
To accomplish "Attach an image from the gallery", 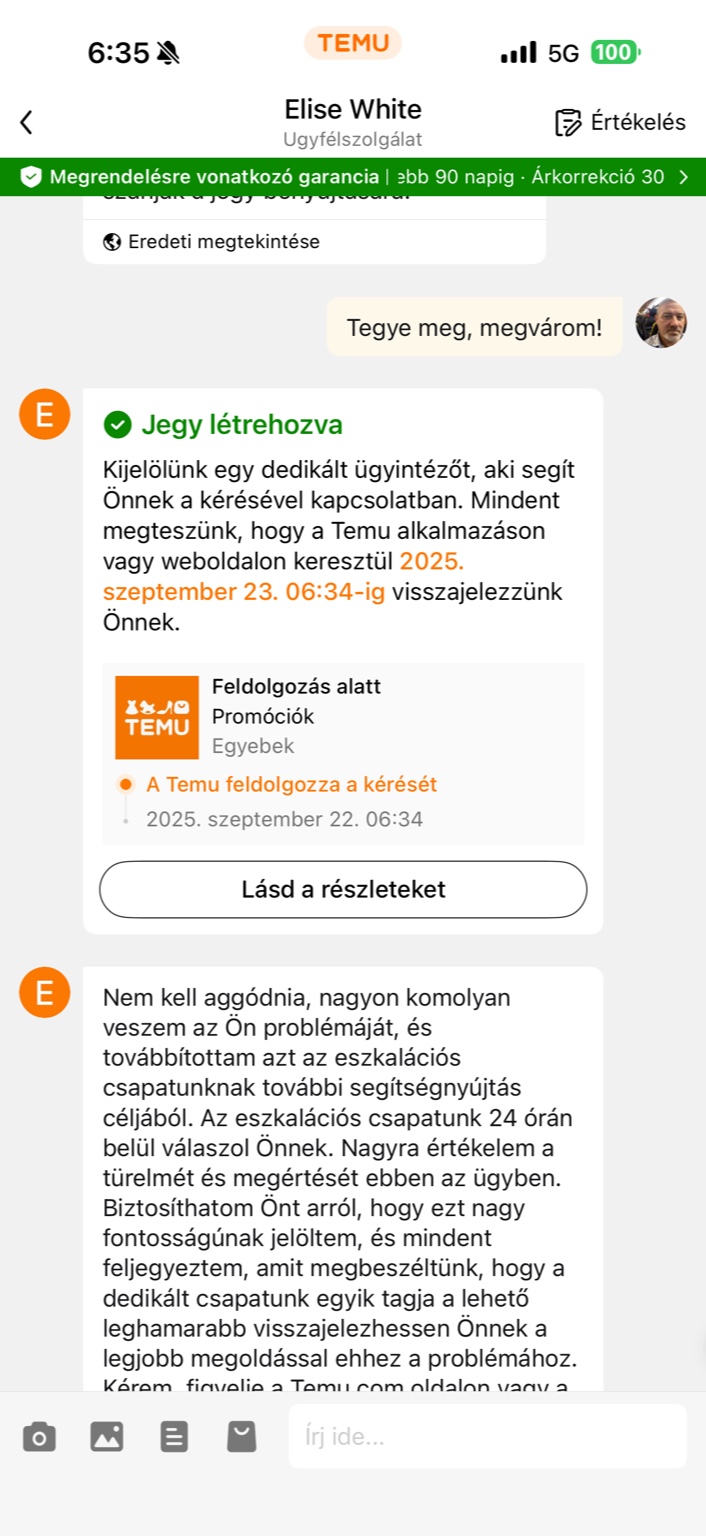I will (x=107, y=1437).
